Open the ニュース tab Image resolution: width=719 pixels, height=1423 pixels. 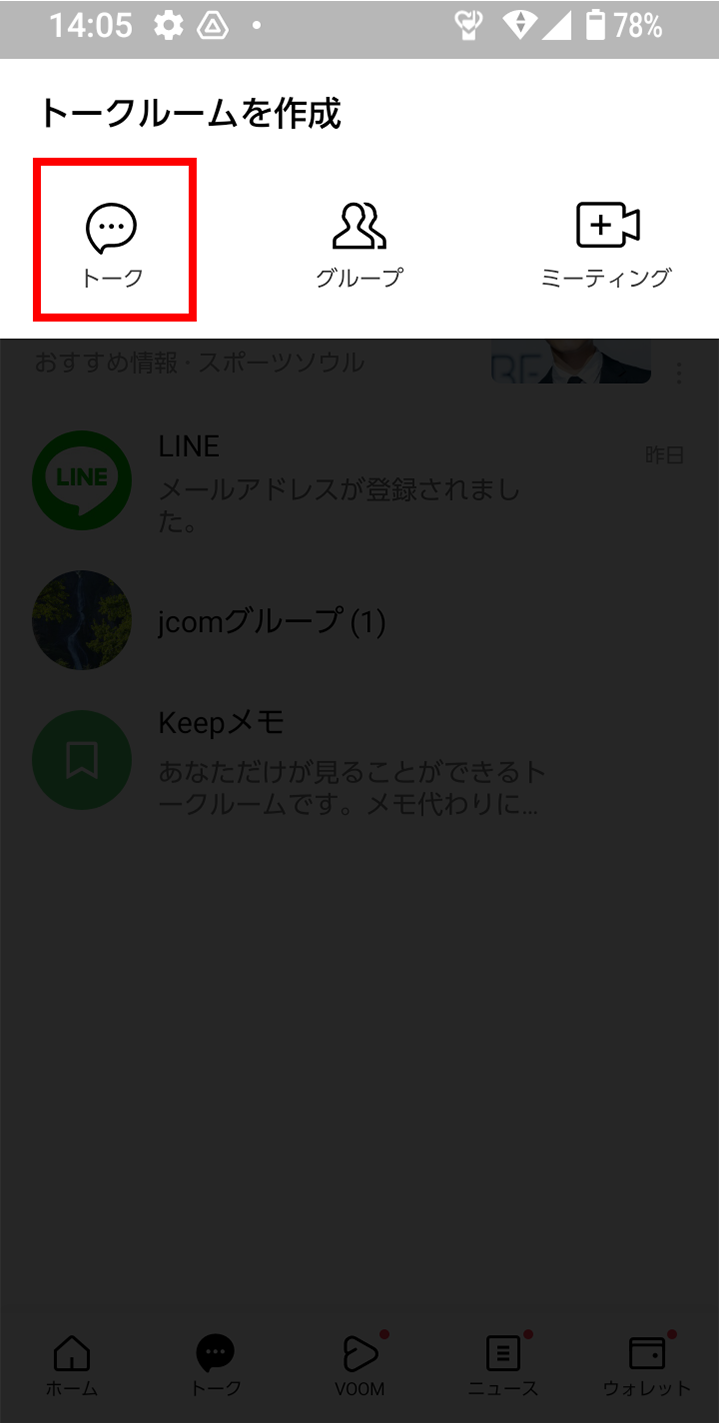503,1365
